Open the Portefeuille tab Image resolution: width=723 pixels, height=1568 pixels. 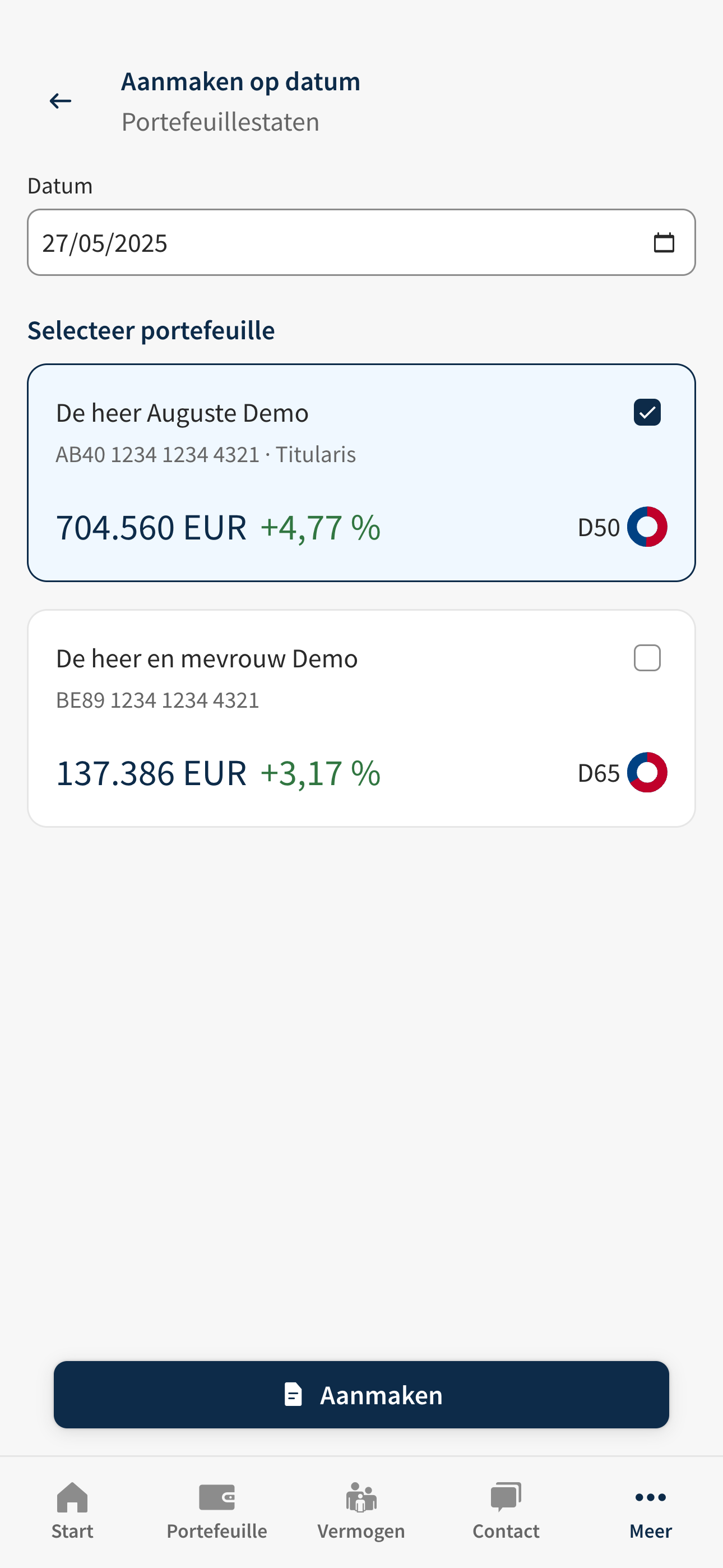pyautogui.click(x=217, y=1511)
